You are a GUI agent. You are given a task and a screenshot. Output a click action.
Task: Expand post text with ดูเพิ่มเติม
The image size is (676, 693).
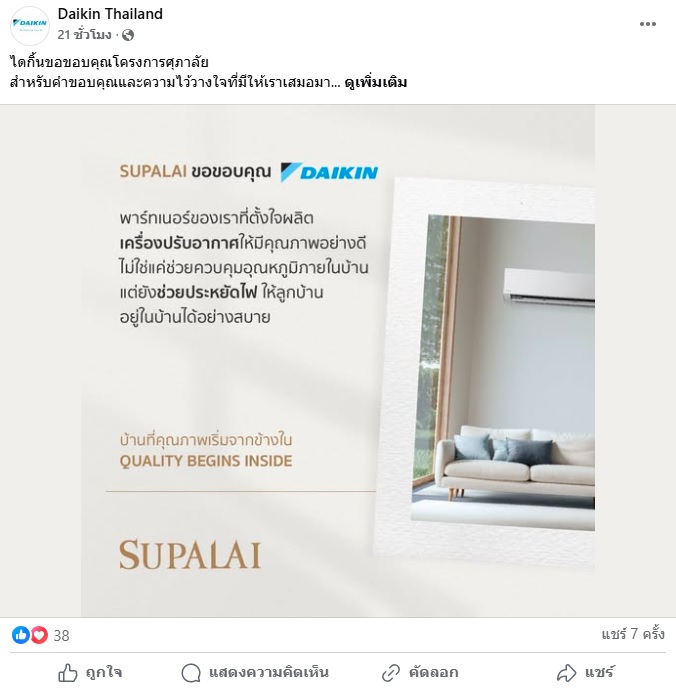coord(375,82)
